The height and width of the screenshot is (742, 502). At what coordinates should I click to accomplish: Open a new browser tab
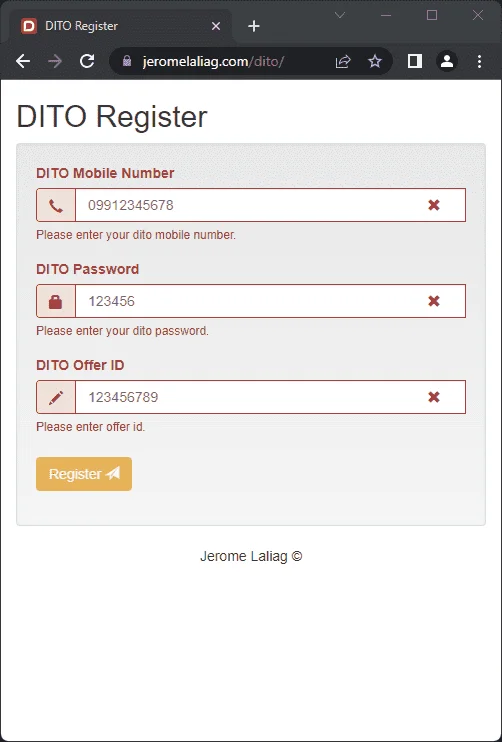click(x=254, y=26)
